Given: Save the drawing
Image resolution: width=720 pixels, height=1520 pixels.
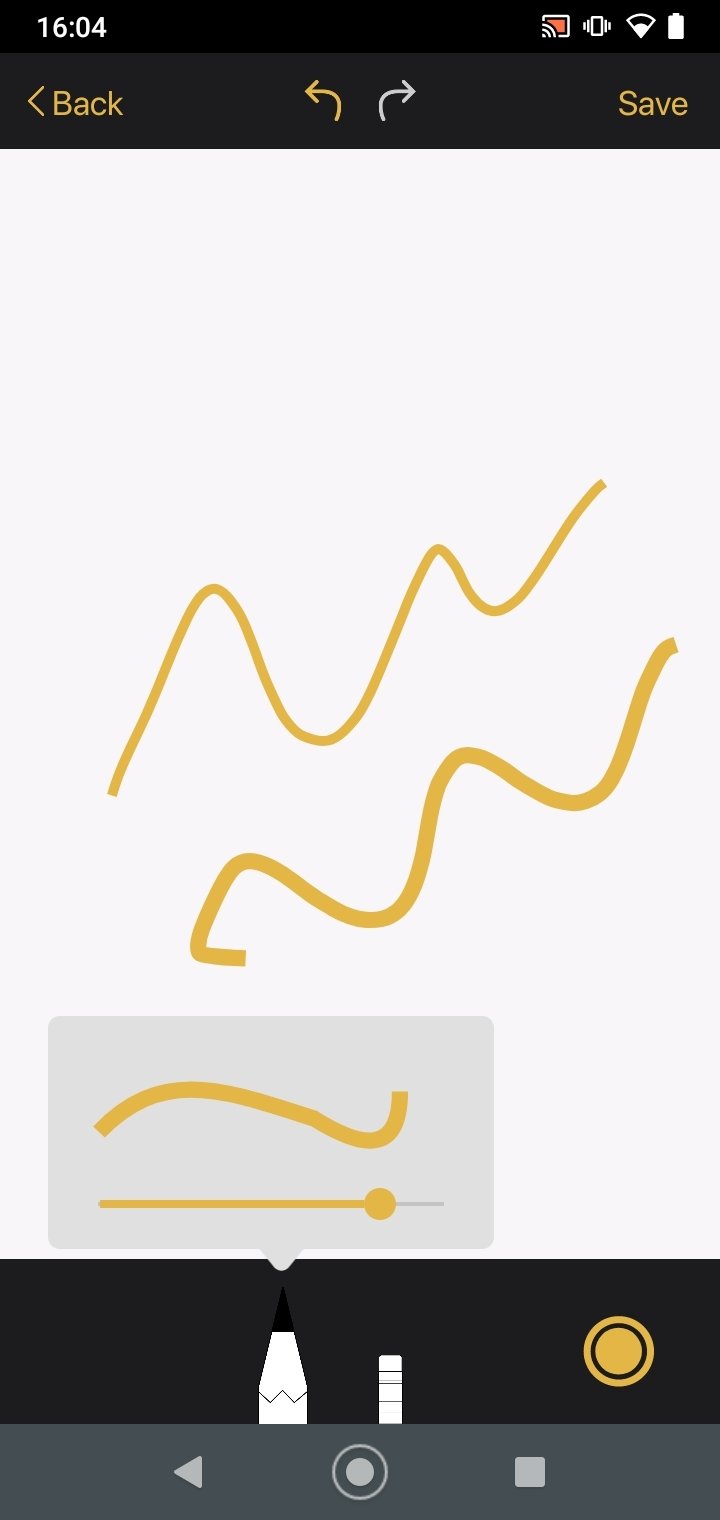Looking at the screenshot, I should tap(652, 103).
